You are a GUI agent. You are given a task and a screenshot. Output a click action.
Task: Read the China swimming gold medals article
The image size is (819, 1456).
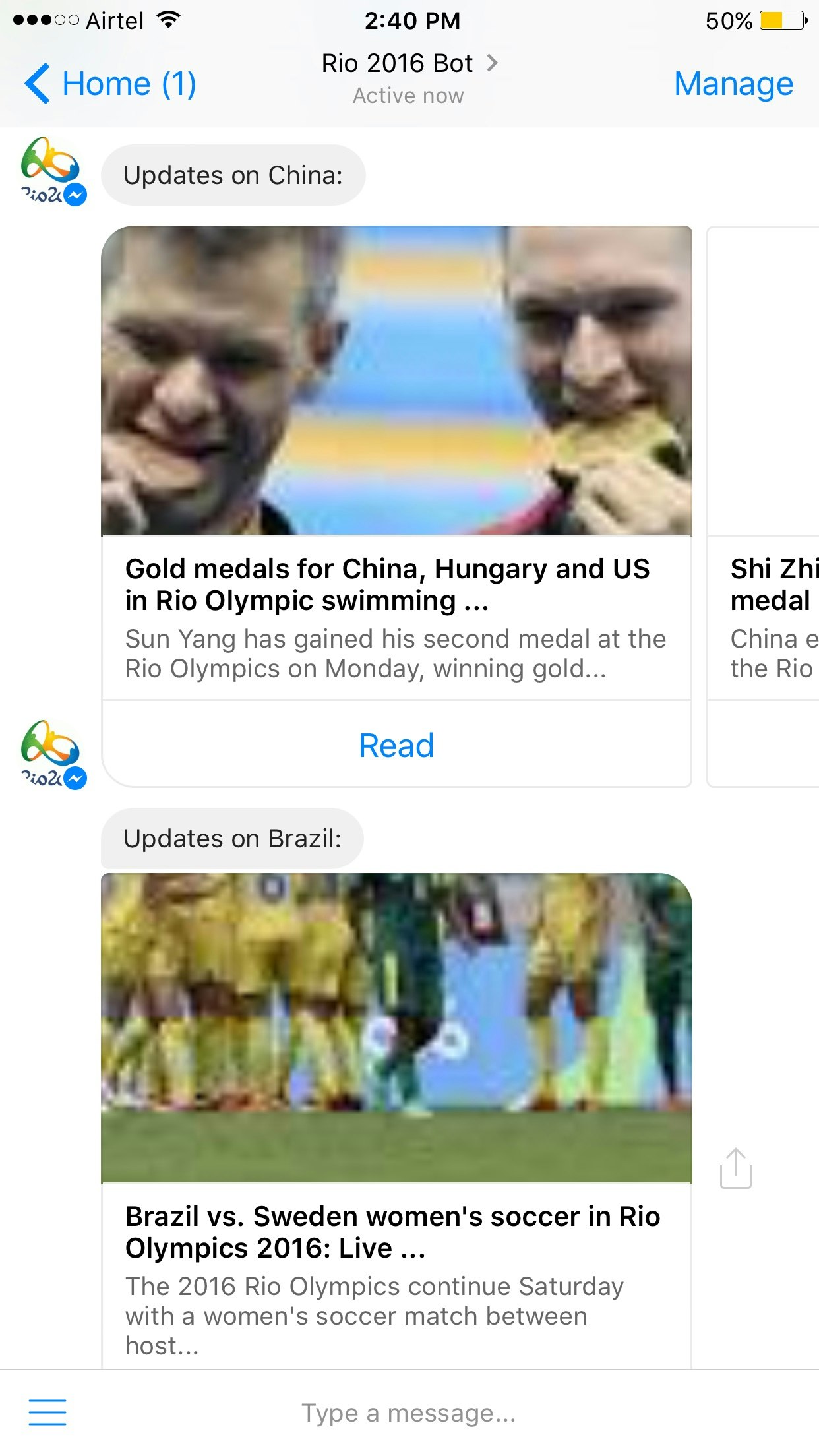pyautogui.click(x=396, y=746)
